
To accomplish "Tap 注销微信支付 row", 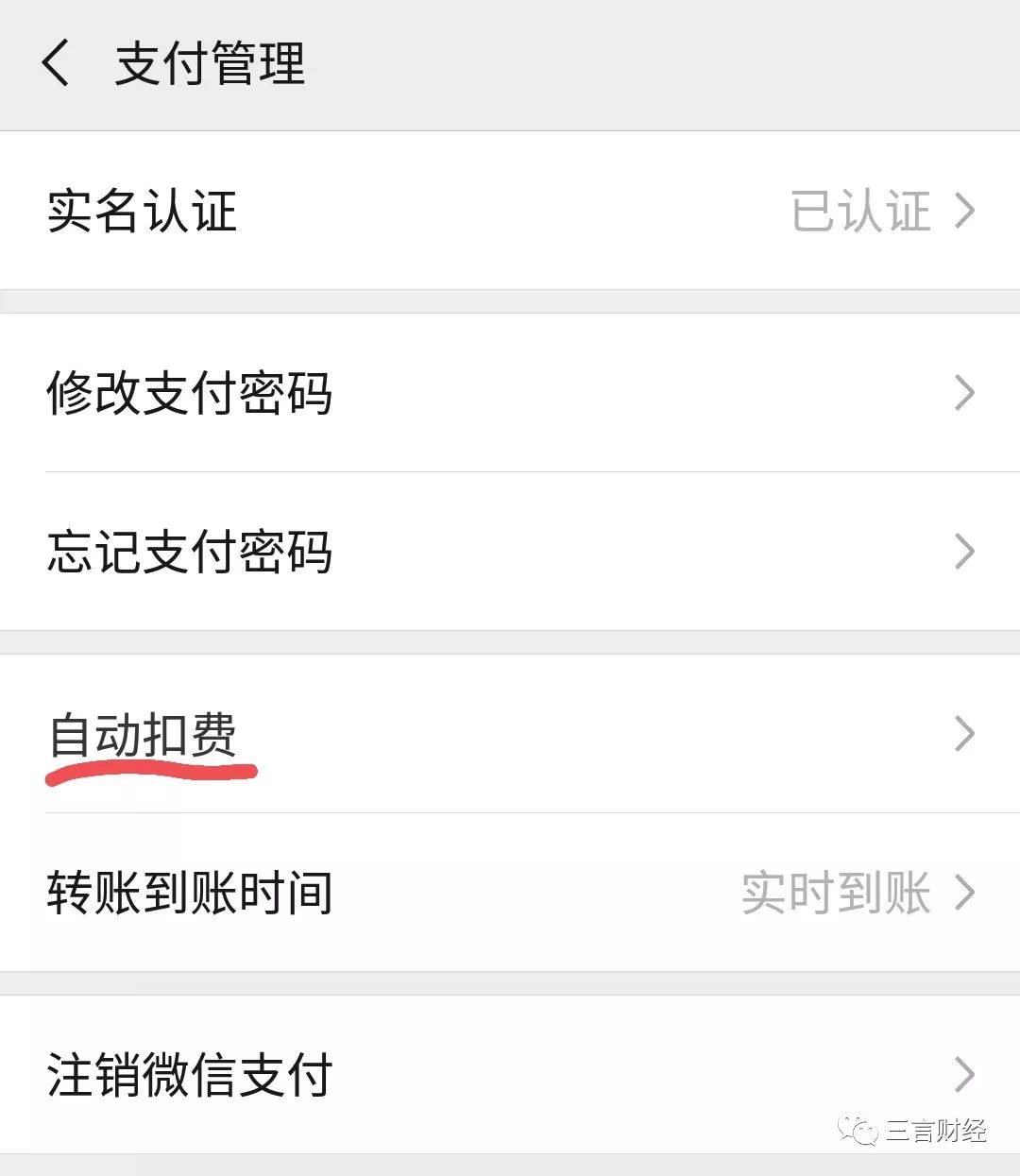I will [510, 1075].
